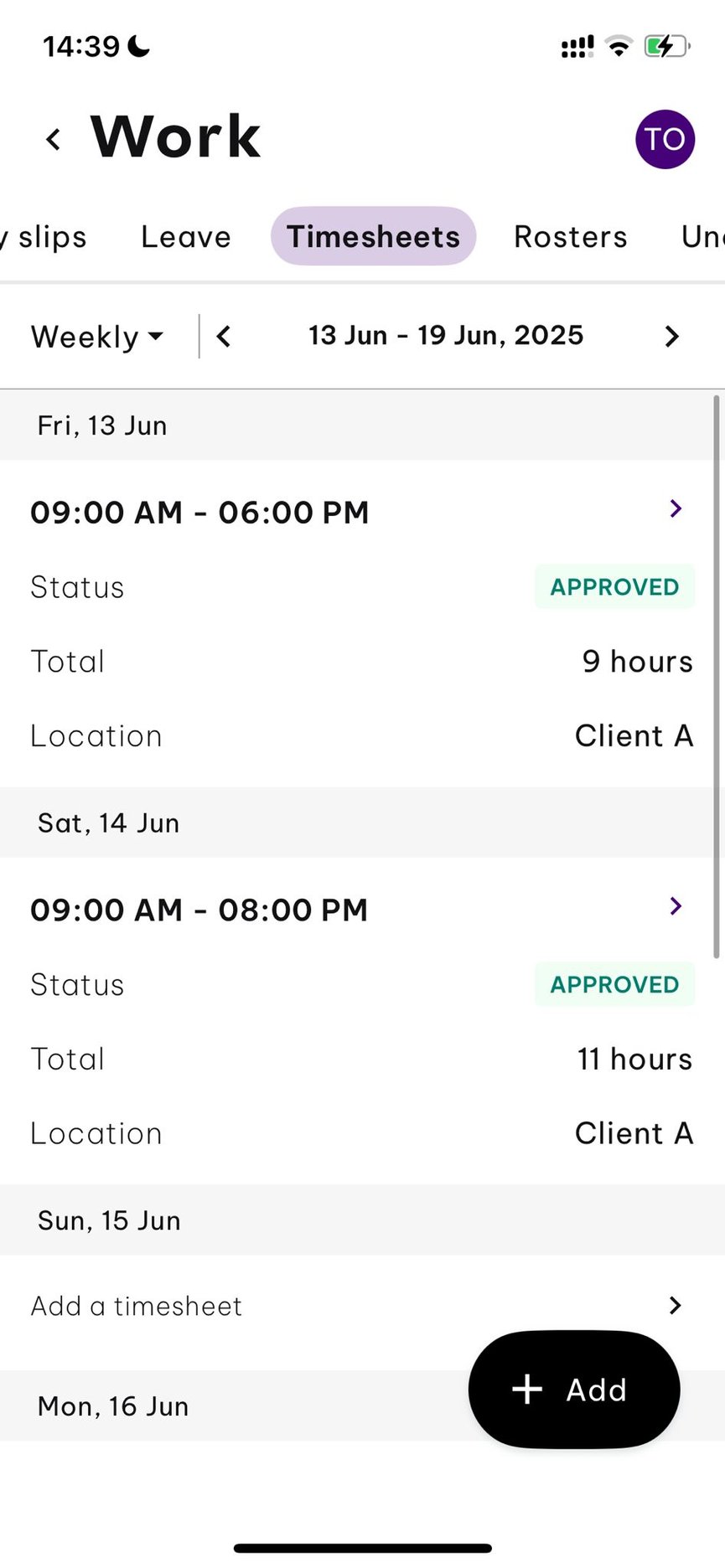
Task: Go to next week with right chevron
Action: [671, 336]
